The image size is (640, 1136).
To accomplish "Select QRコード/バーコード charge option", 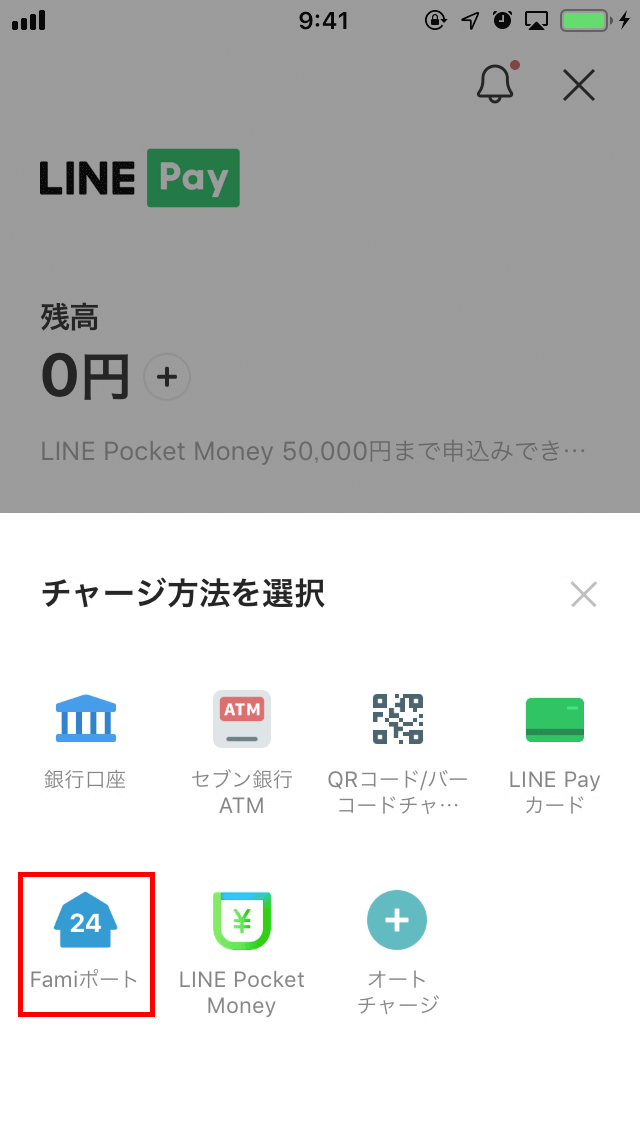I will point(398,753).
